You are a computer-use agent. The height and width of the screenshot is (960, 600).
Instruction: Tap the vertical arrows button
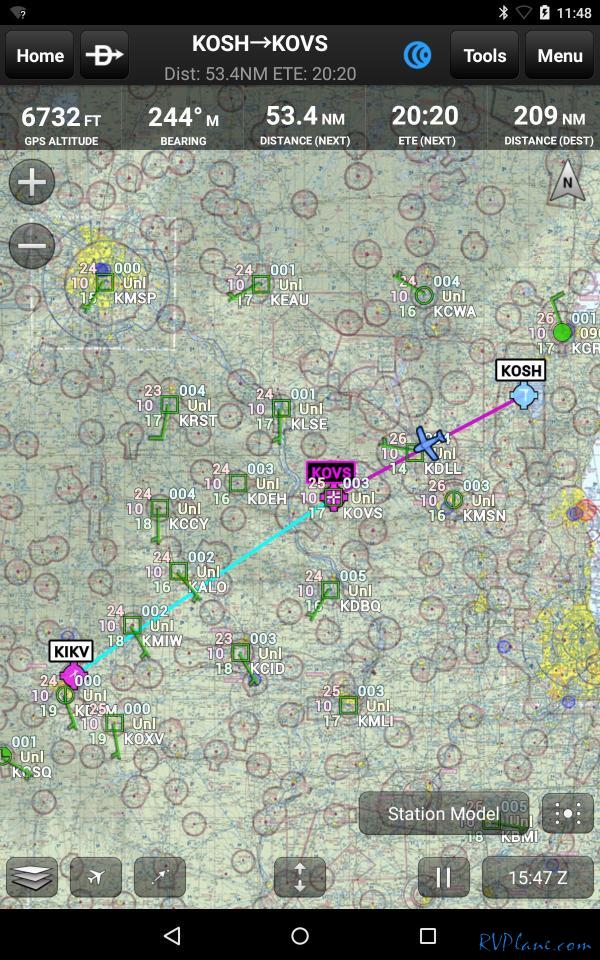pos(299,877)
